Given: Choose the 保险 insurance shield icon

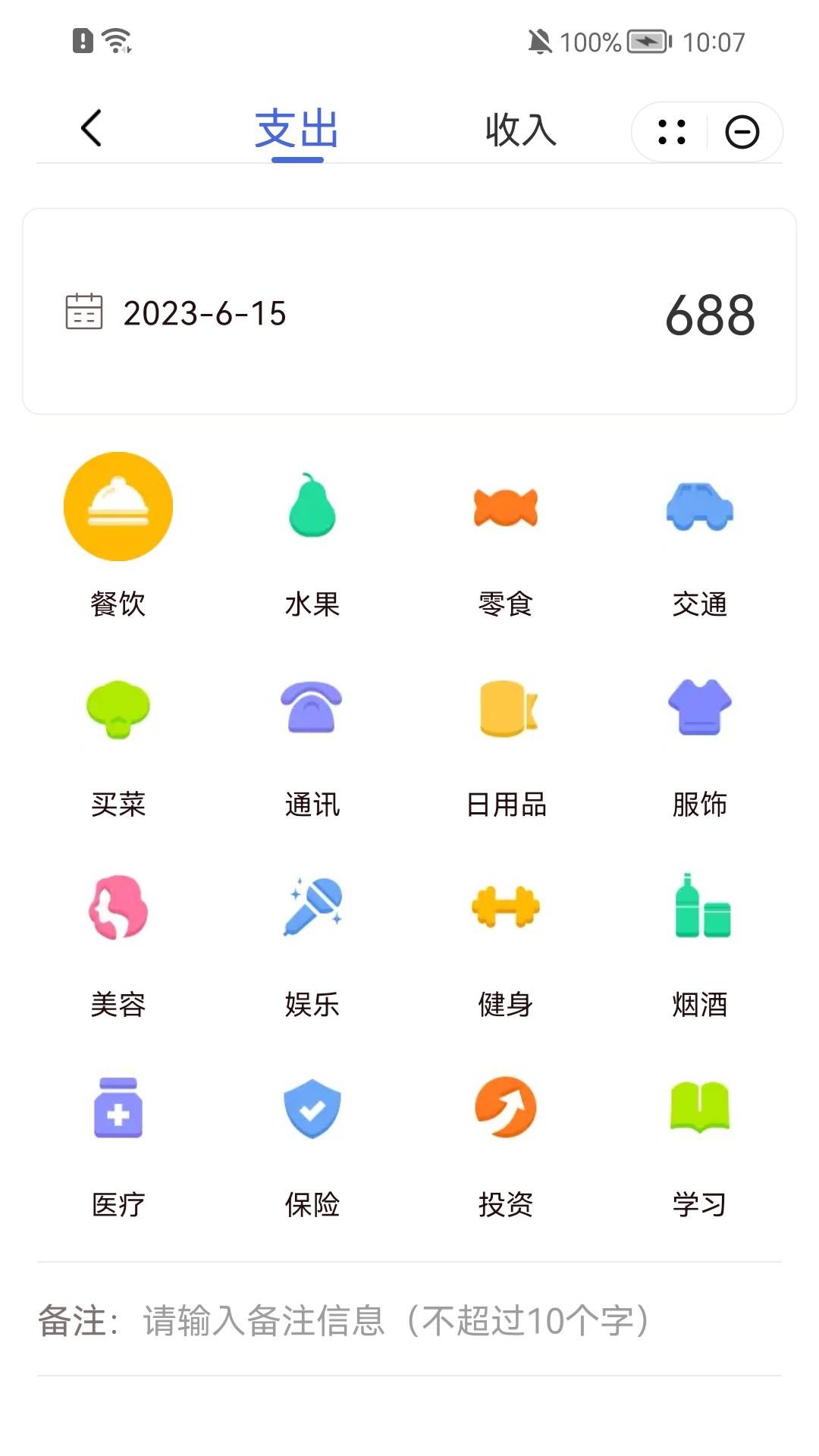Looking at the screenshot, I should [312, 1109].
